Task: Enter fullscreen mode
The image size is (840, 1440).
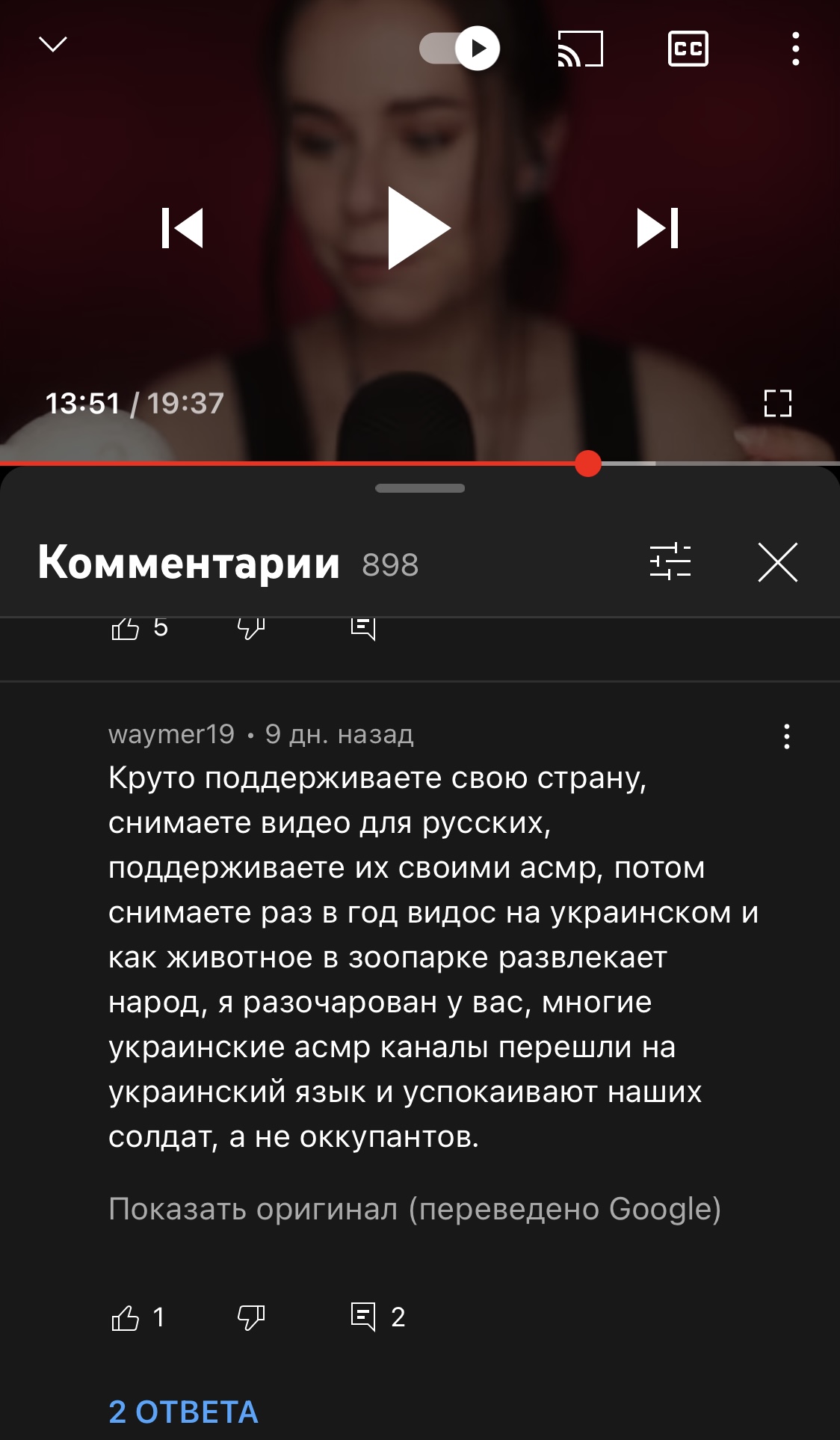Action: pos(777,403)
